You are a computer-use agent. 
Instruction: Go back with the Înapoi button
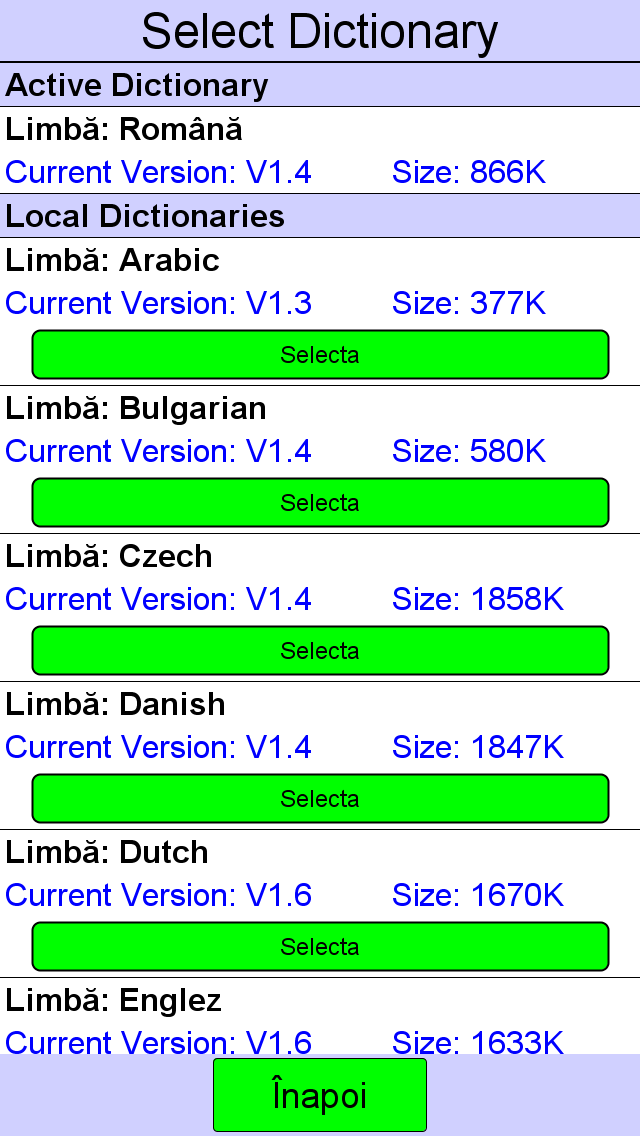pos(320,1095)
